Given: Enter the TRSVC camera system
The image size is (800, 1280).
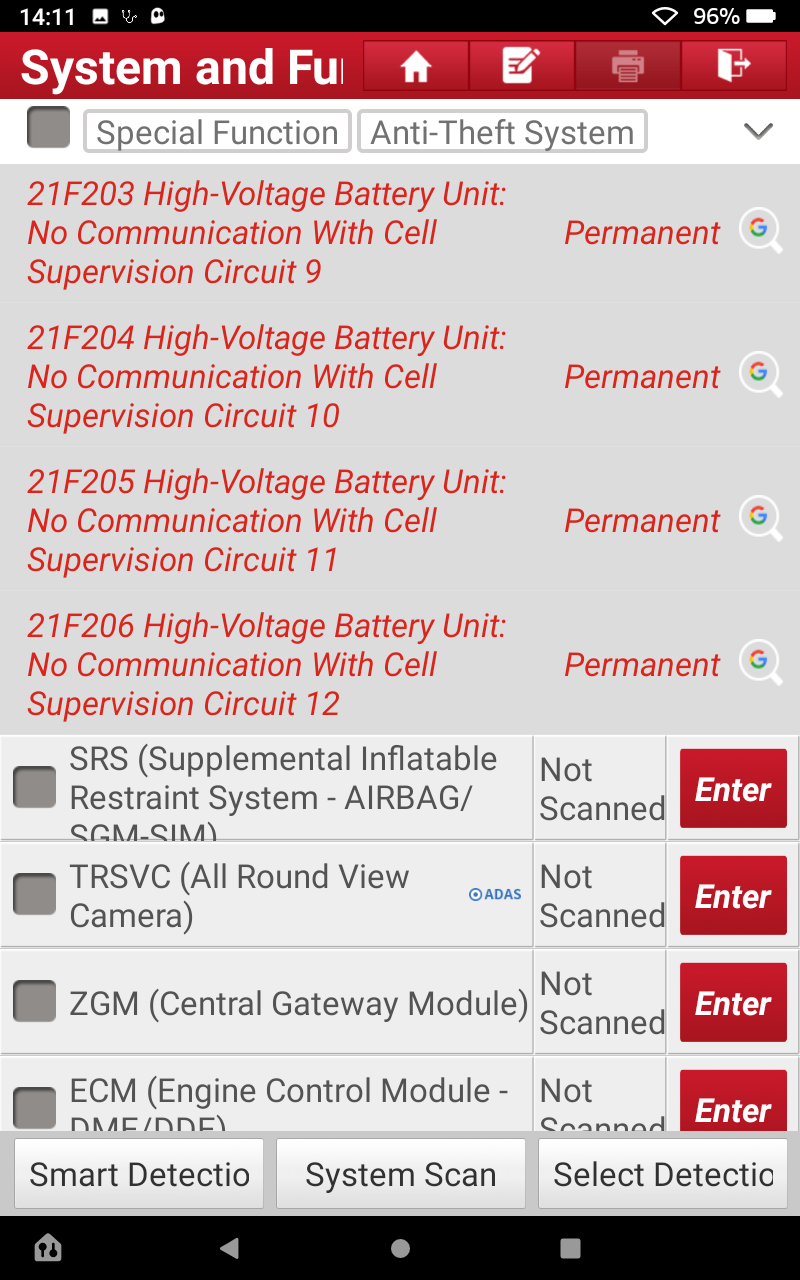Looking at the screenshot, I should (x=733, y=896).
